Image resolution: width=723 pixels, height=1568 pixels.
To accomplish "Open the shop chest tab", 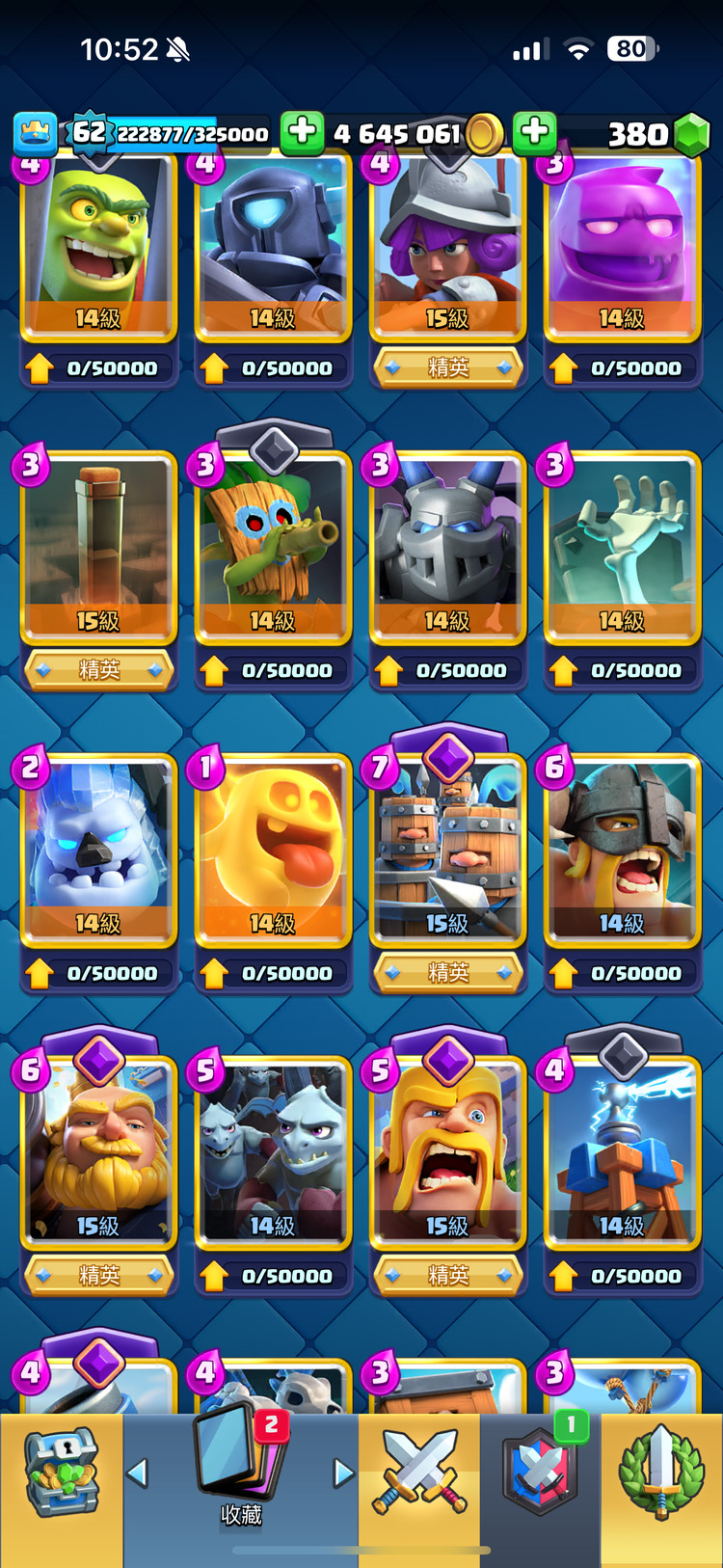I will (61, 1473).
